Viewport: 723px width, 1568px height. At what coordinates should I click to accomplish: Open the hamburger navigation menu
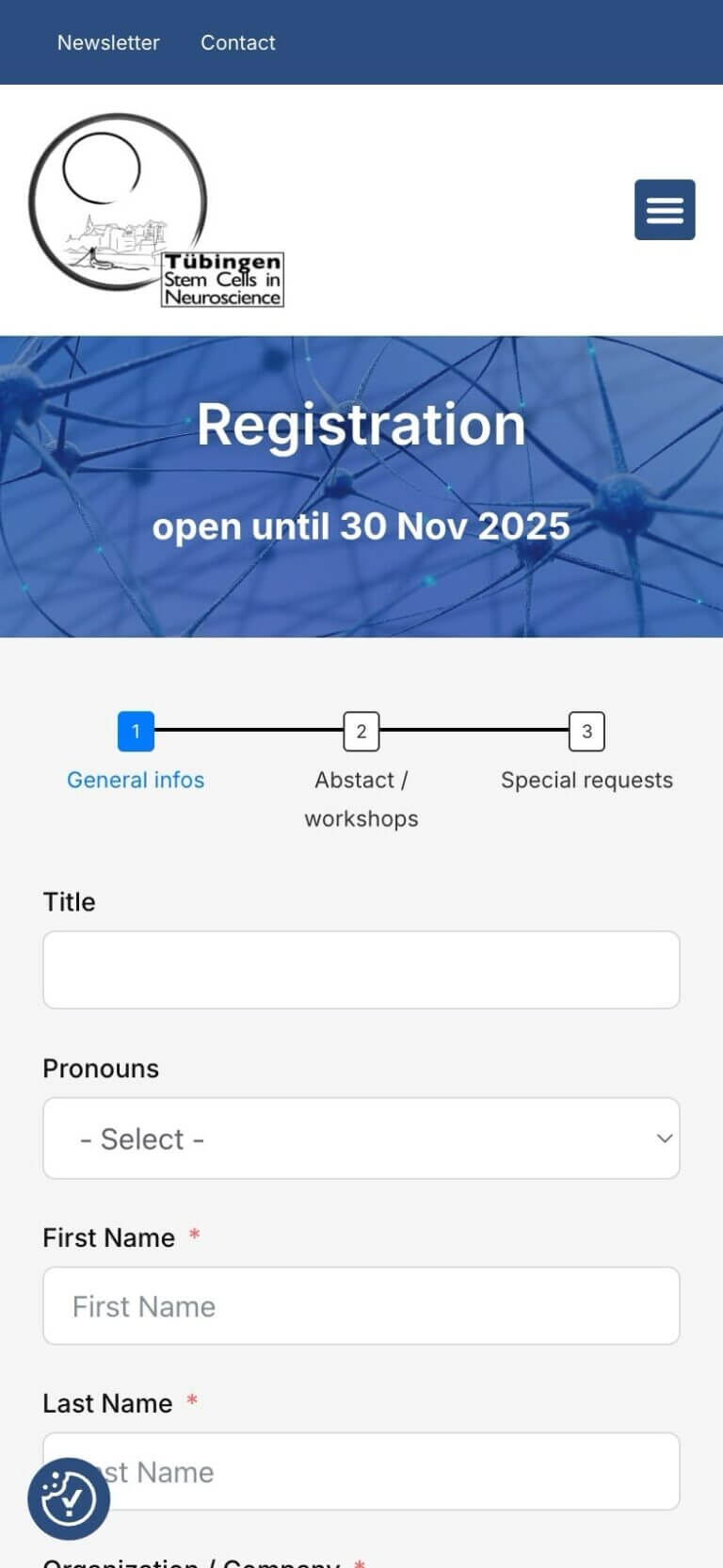point(664,209)
